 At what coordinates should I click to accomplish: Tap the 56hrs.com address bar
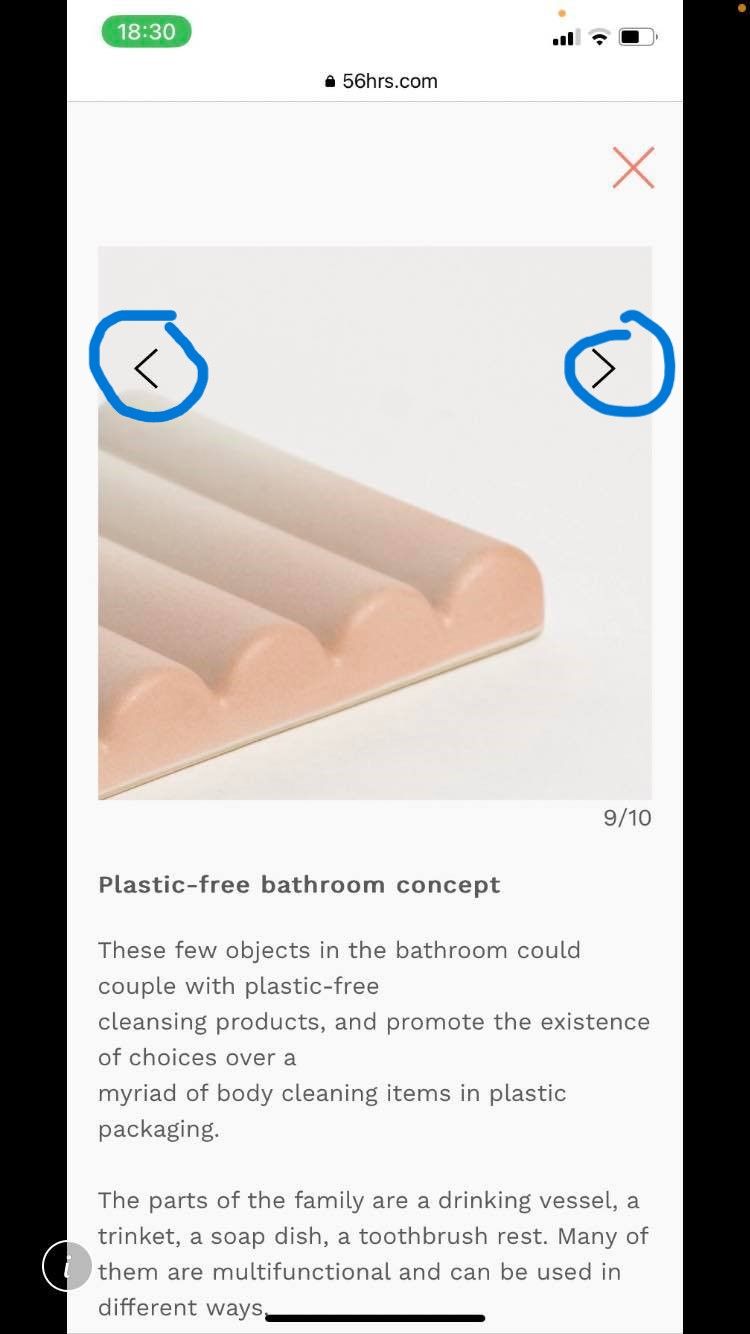coord(381,82)
